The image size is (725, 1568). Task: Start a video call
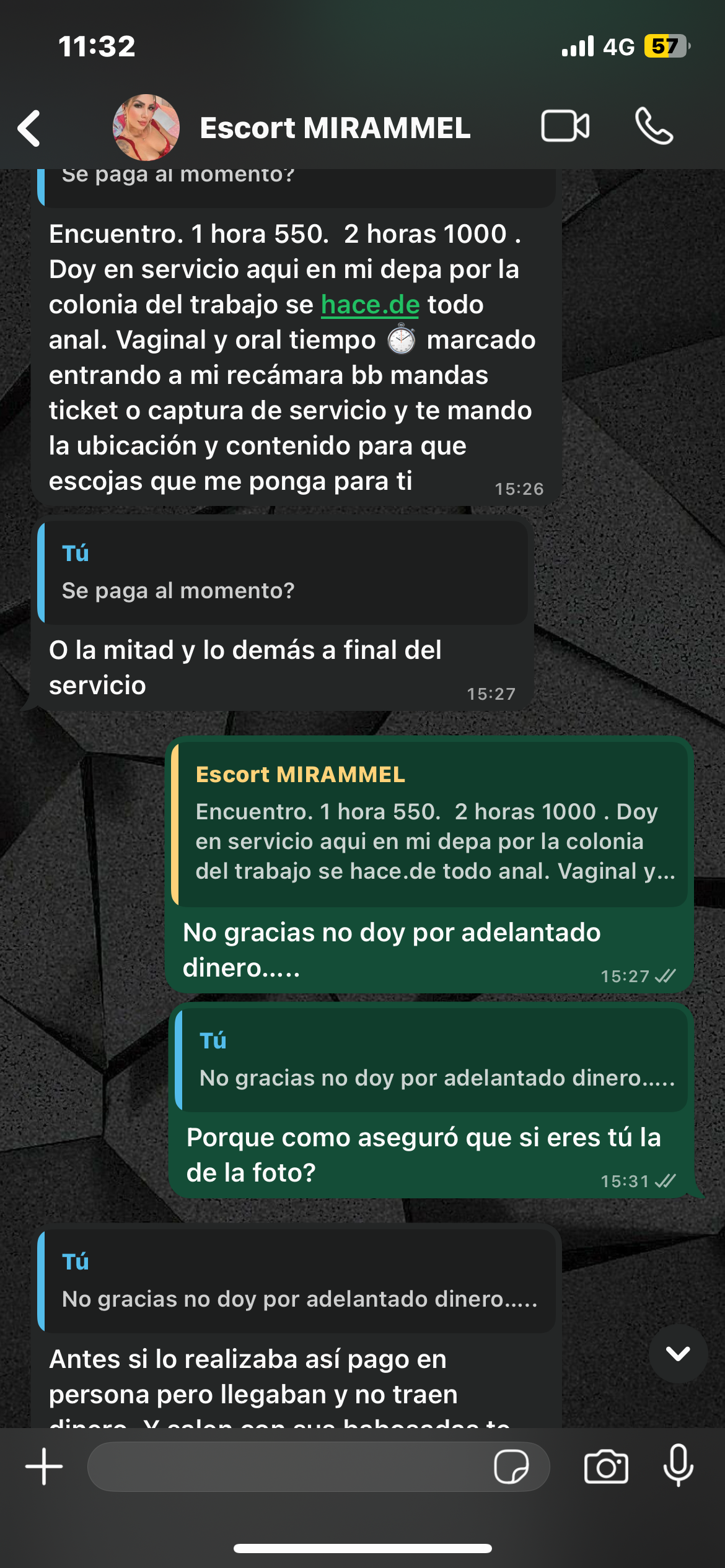565,126
